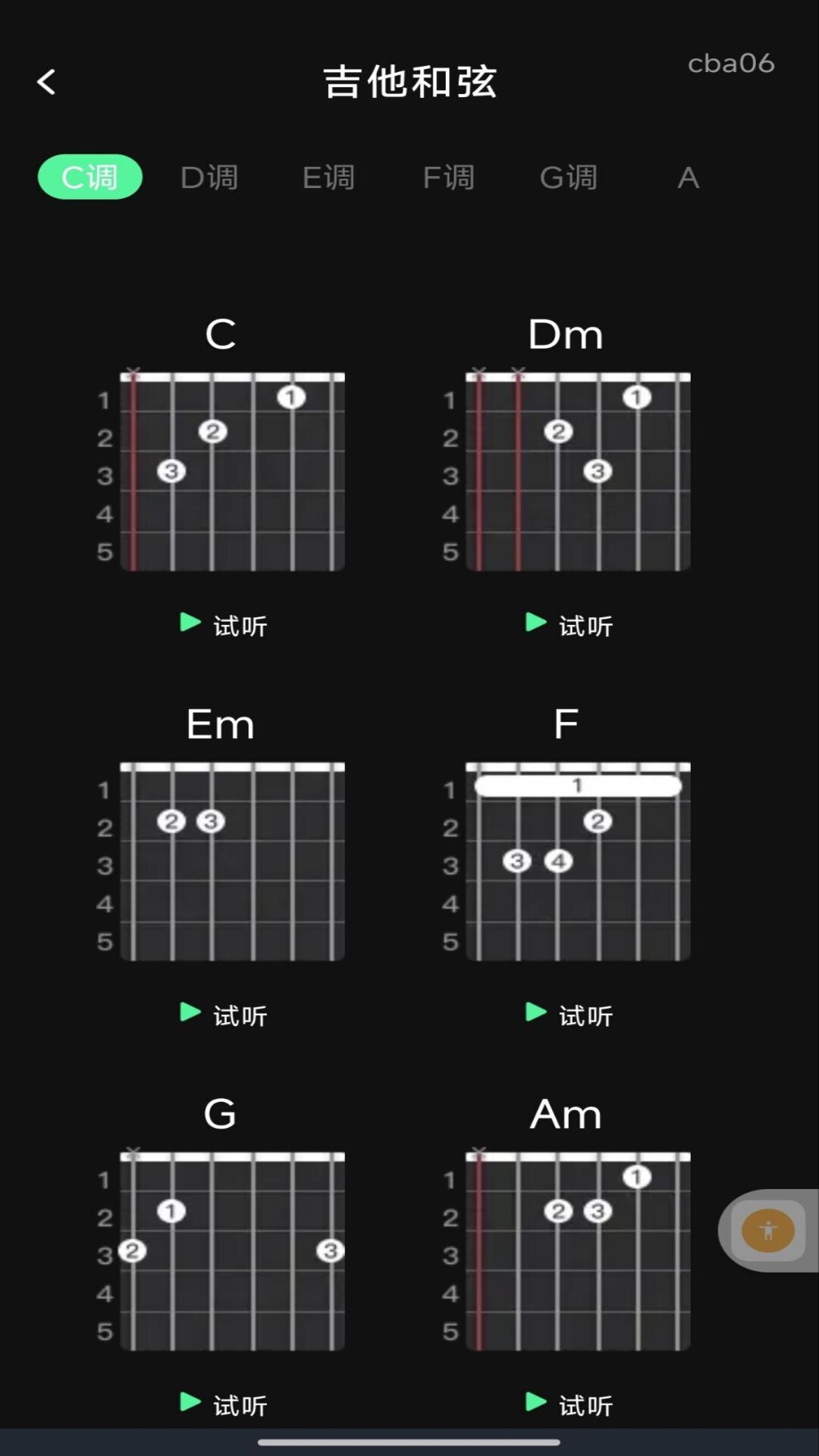This screenshot has height=1456, width=819.
Task: Listen to the F chord sample
Action: 569,1015
